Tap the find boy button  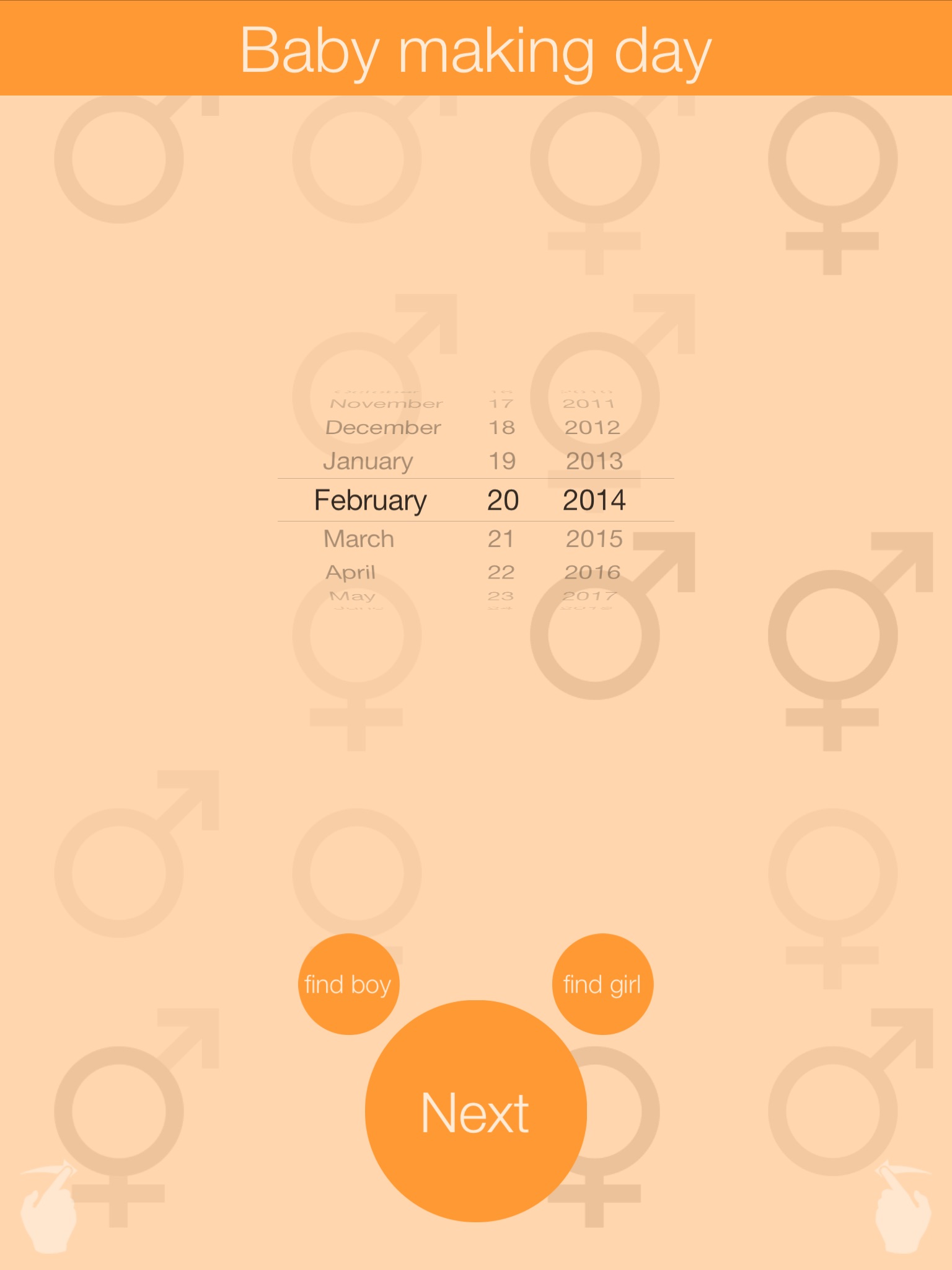(348, 984)
